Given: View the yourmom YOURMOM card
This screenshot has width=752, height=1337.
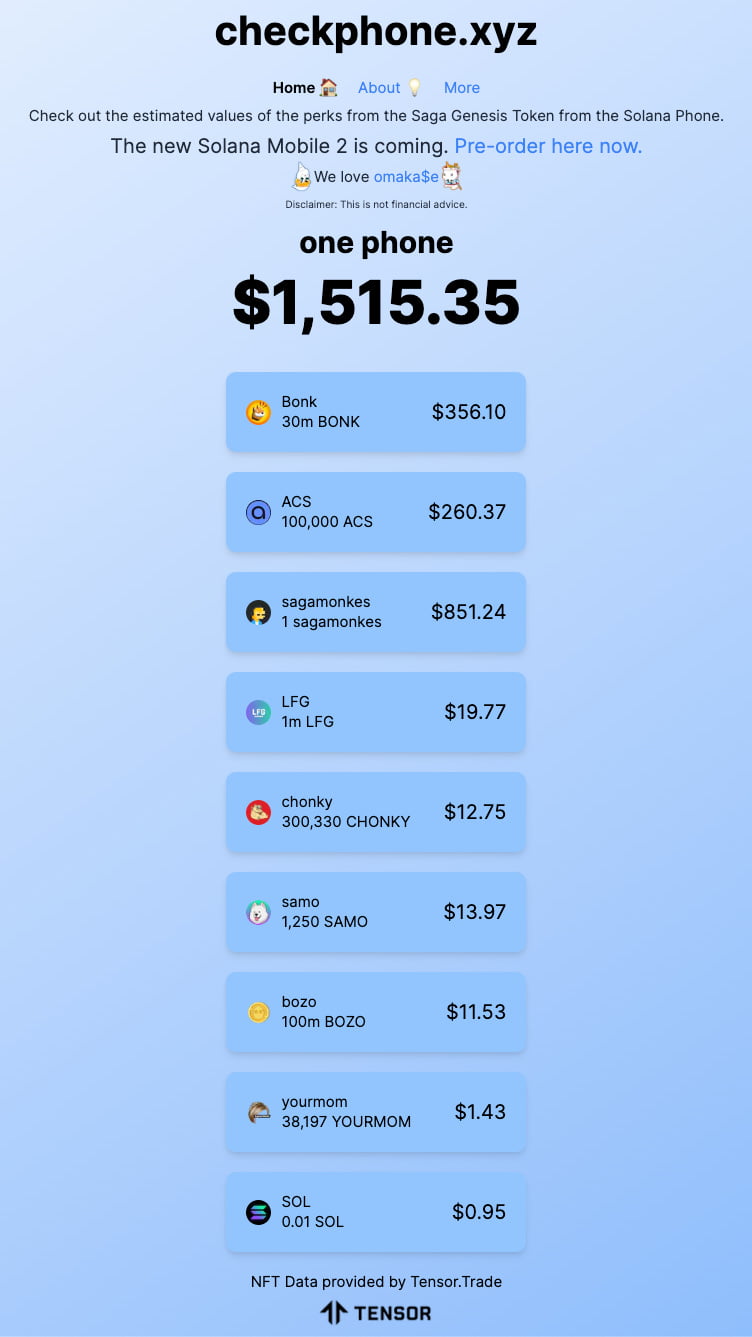Looking at the screenshot, I should [x=376, y=1112].
